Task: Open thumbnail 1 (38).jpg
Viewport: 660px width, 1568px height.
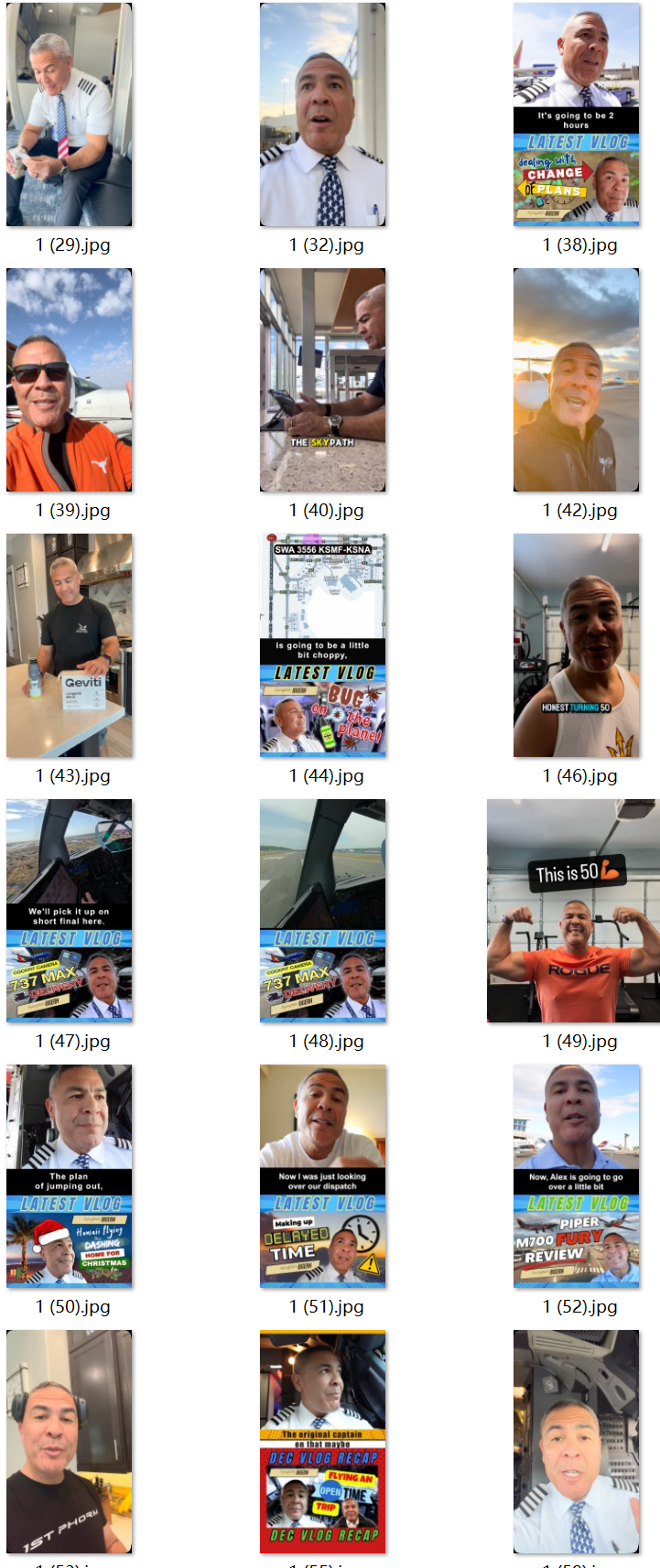Action: click(577, 114)
